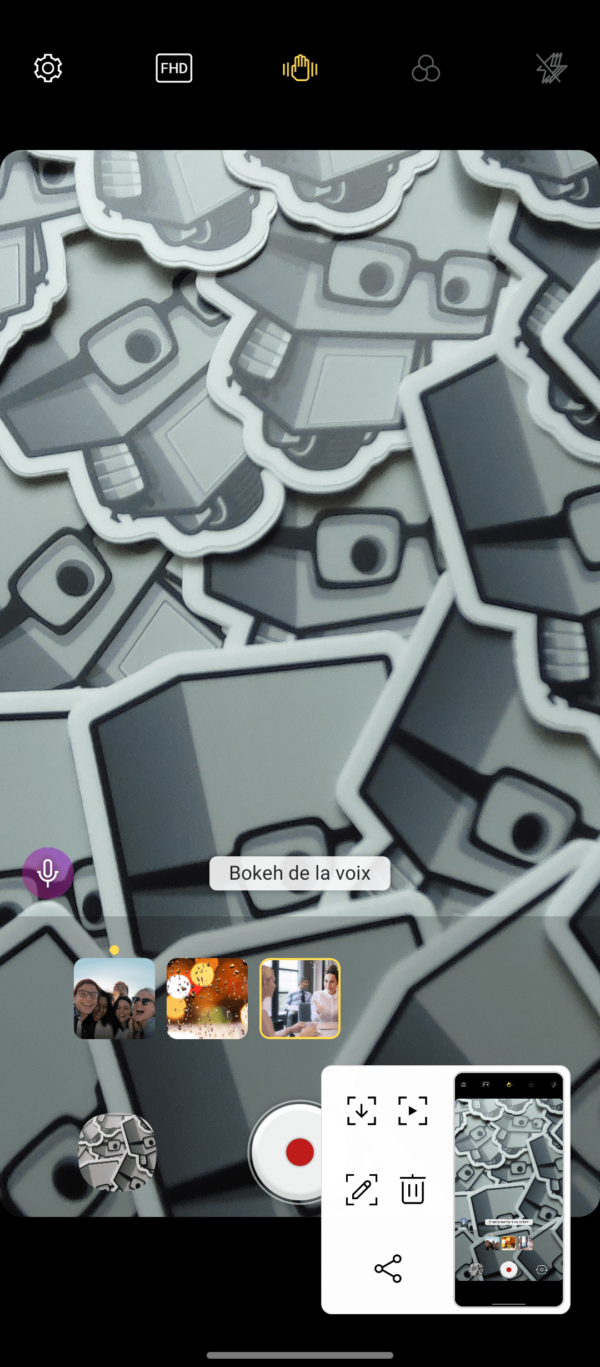Toggle video stabilization hand icon
The image size is (600, 1367).
(x=300, y=69)
